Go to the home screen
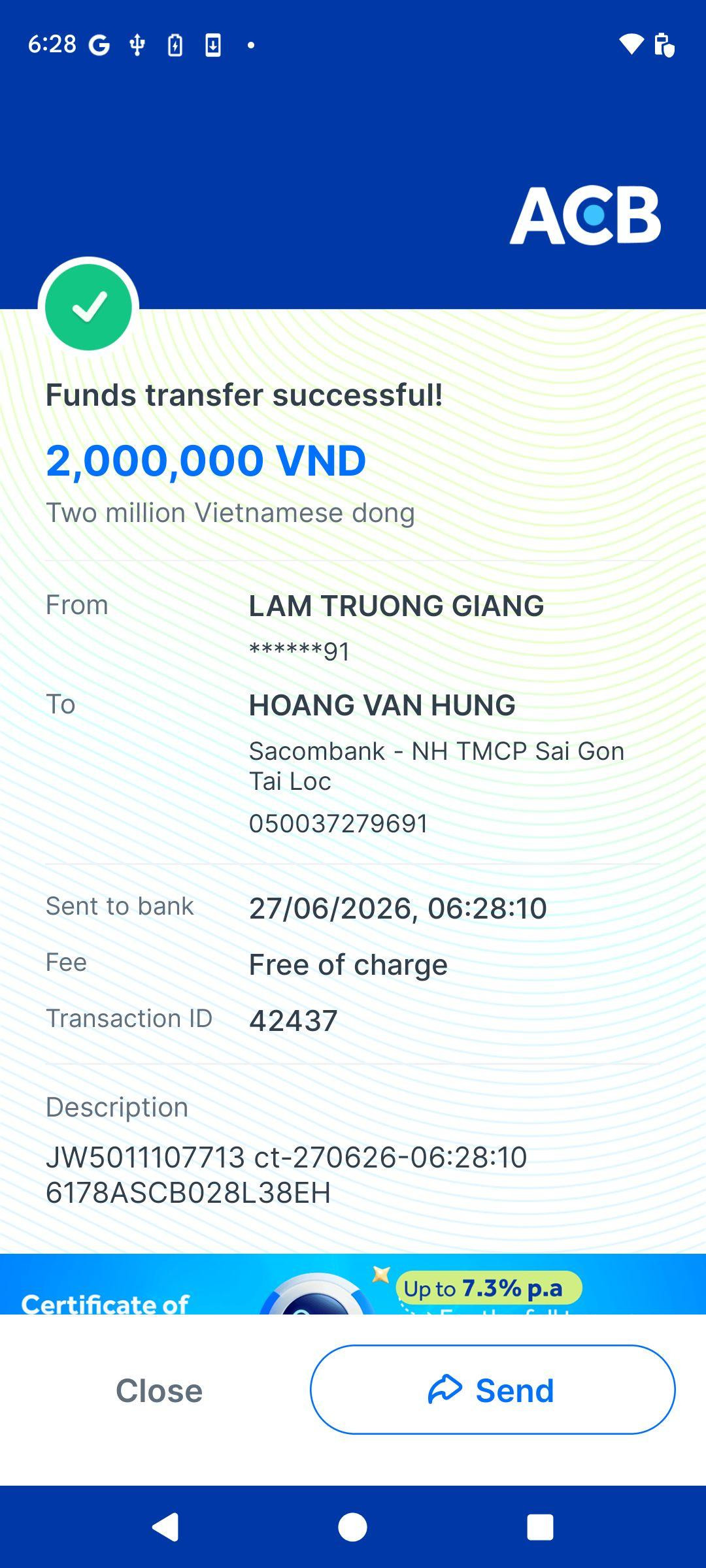Viewport: 706px width, 1568px height. (352, 1527)
